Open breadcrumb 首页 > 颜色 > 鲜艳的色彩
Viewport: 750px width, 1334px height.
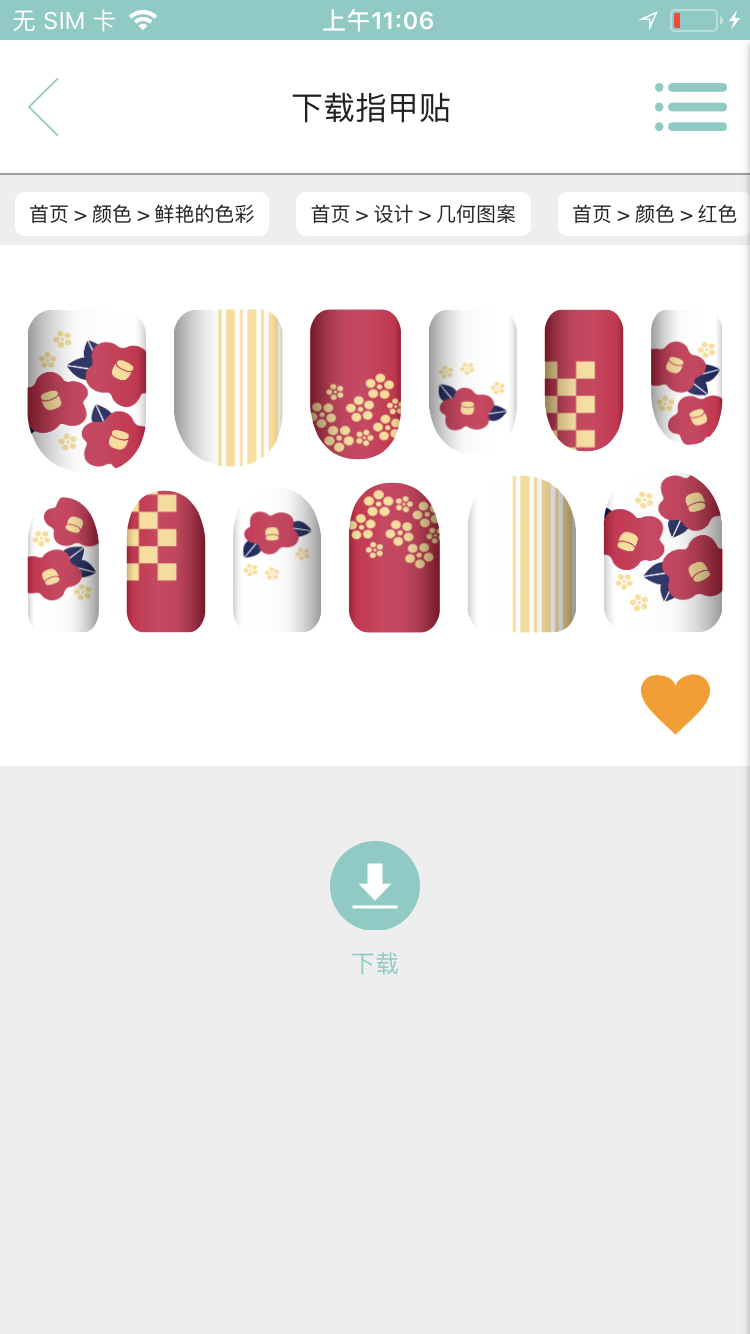[x=142, y=214]
